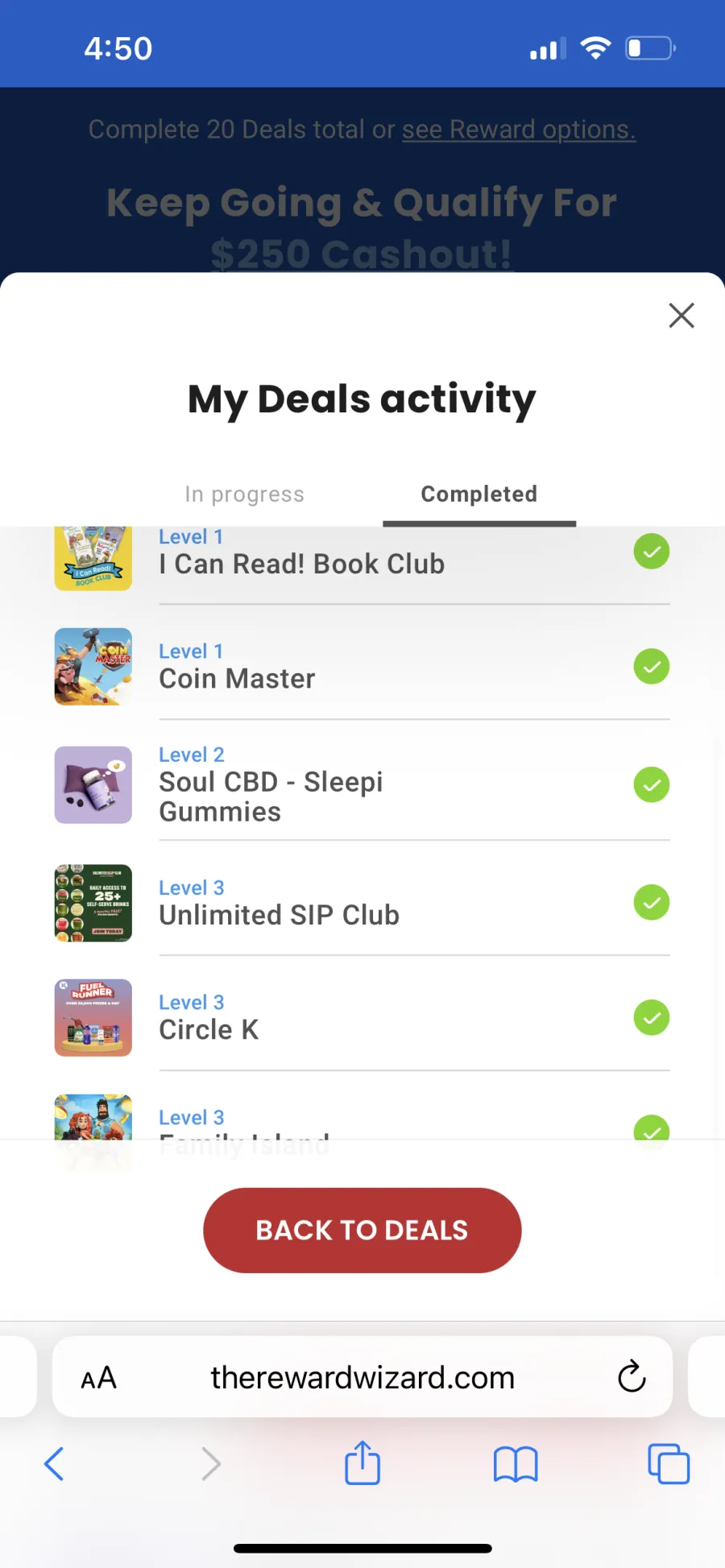
Task: Select the Completed tab
Action: 479,494
